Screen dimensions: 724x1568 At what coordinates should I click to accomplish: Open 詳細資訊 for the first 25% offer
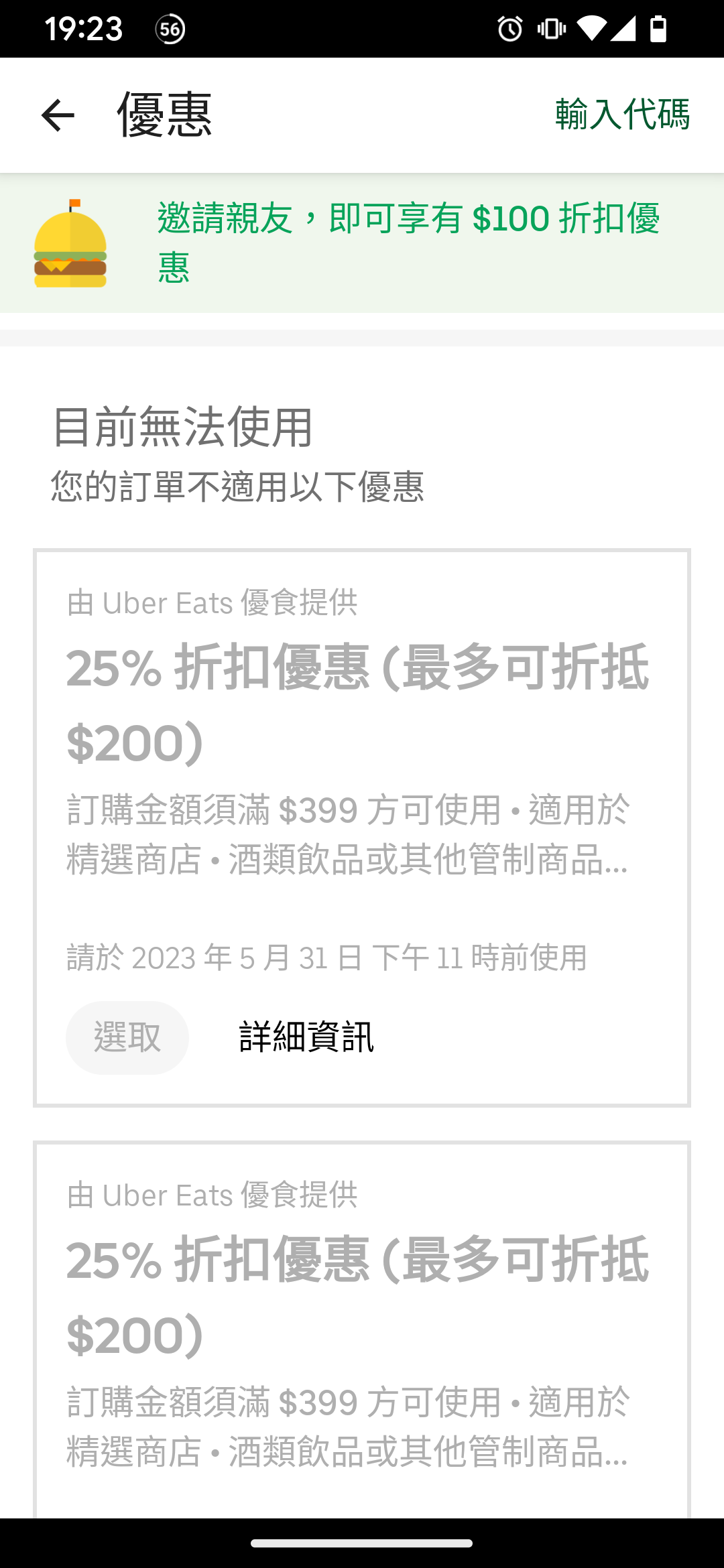(x=306, y=1037)
